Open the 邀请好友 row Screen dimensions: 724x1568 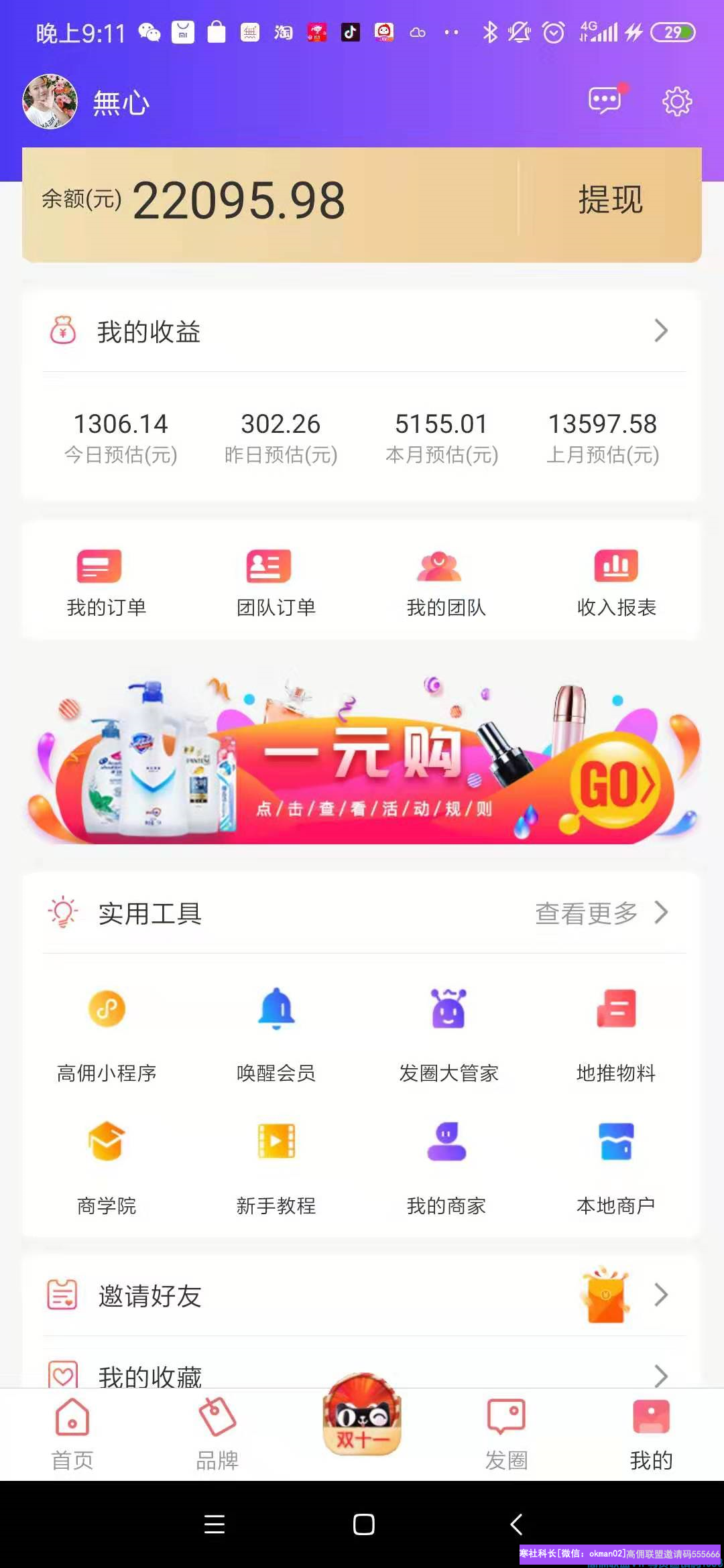(x=362, y=1295)
